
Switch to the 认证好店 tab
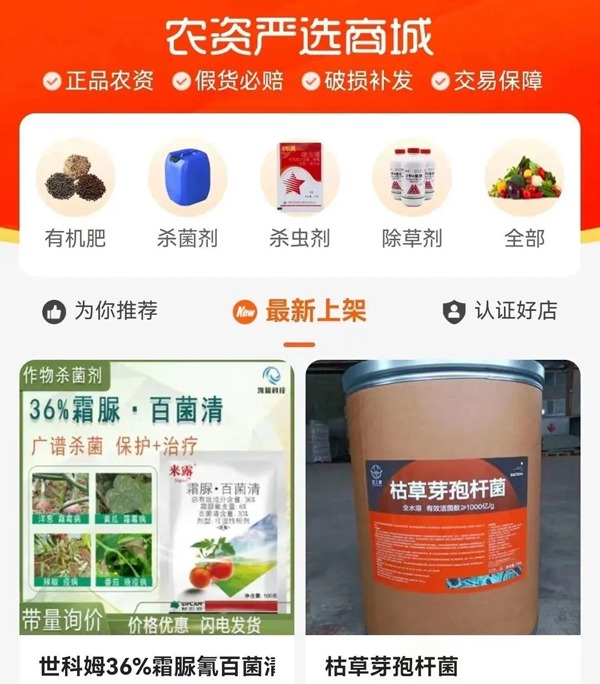(500, 311)
